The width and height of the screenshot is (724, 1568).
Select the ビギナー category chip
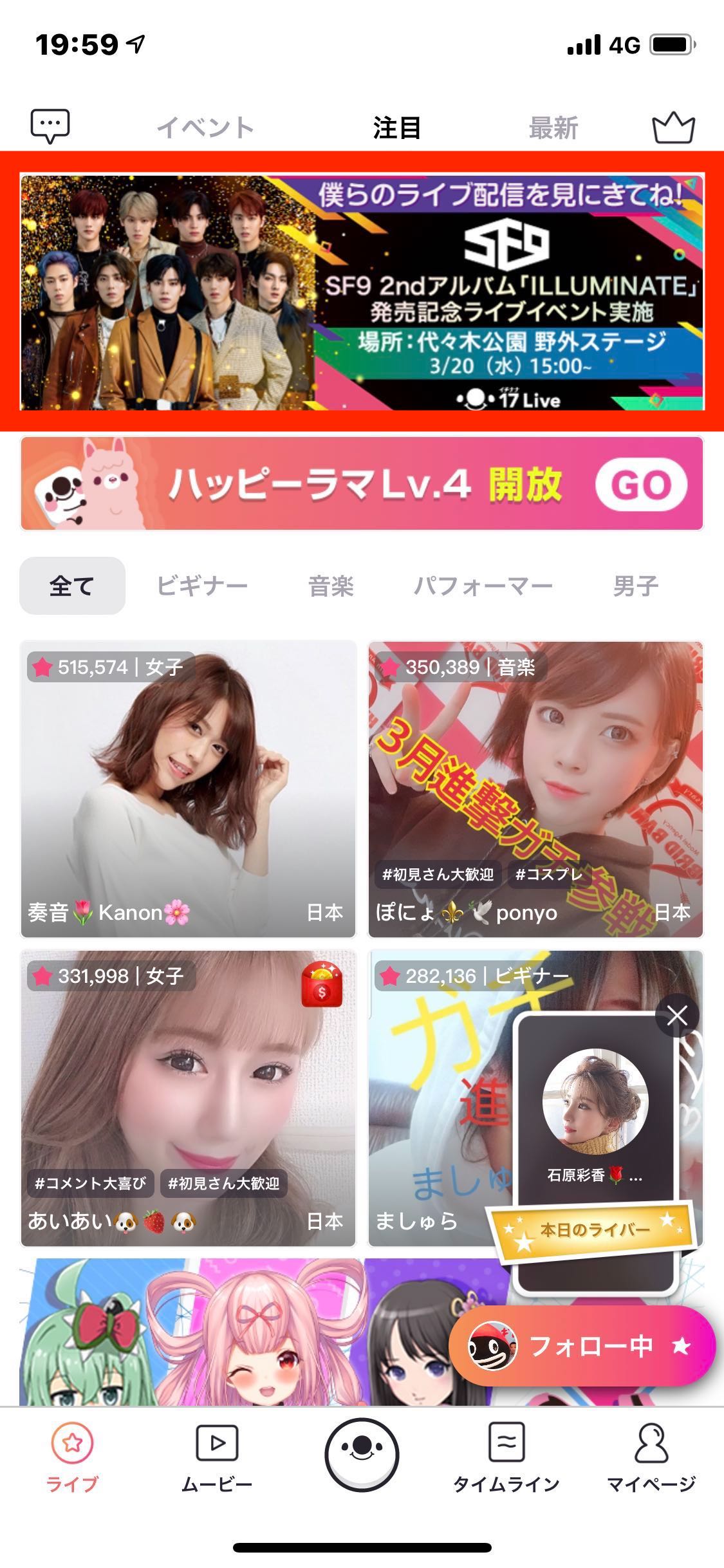click(202, 586)
